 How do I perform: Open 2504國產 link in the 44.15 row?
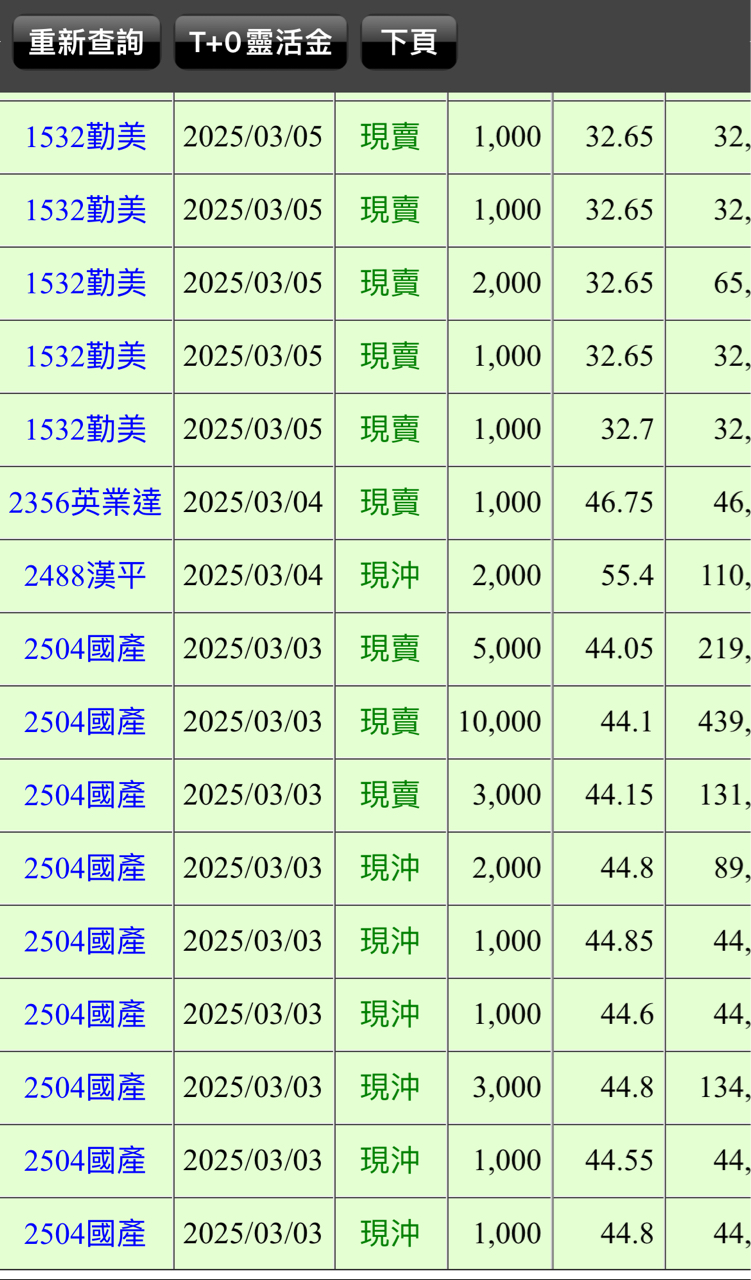click(85, 795)
